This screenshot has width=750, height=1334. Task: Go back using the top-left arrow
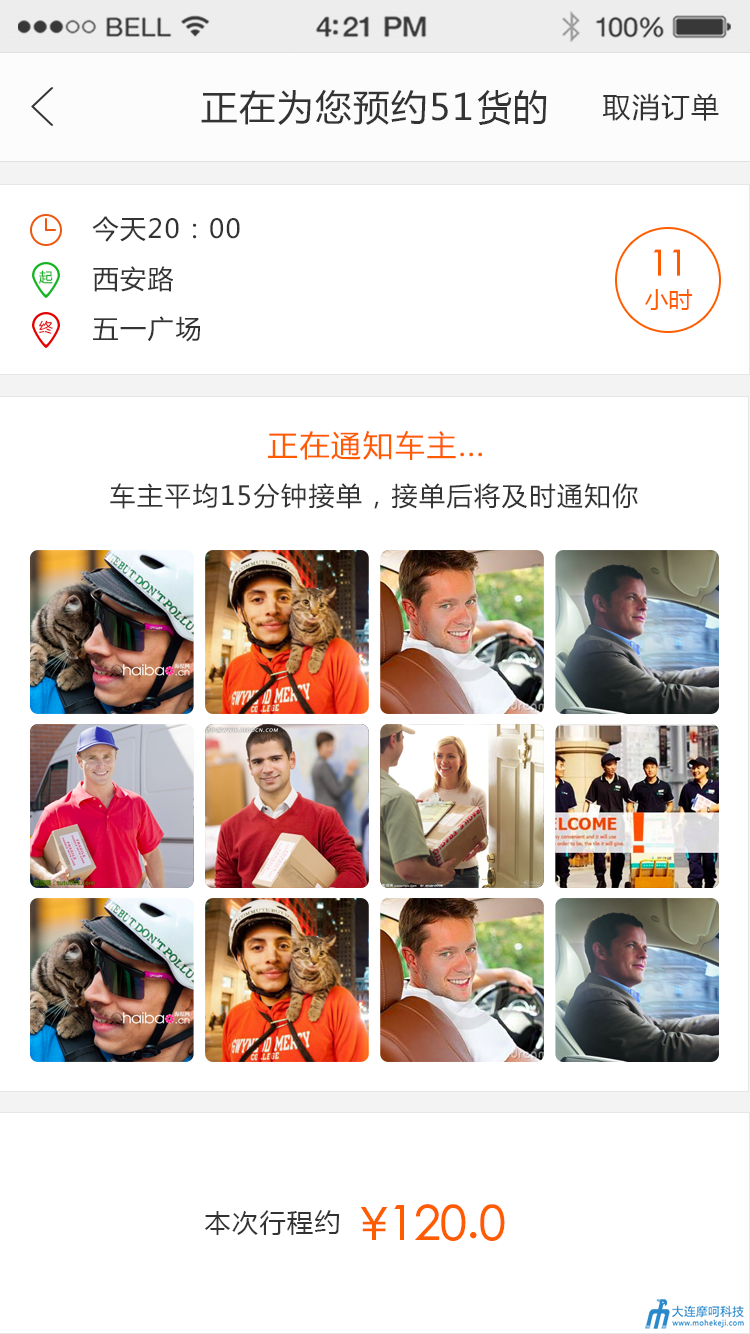coord(42,107)
